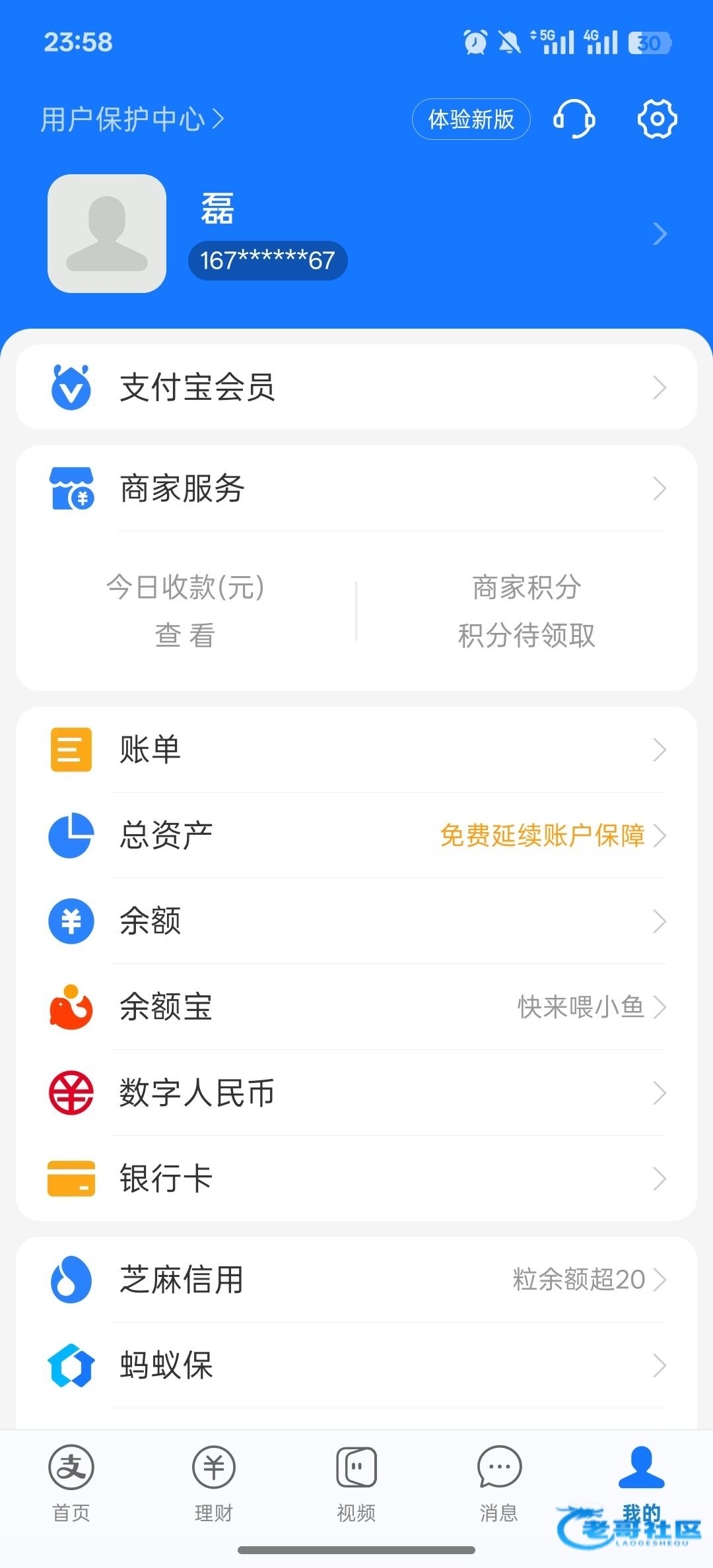Open 商家服务 merchant services
The image size is (713, 1568).
[356, 489]
